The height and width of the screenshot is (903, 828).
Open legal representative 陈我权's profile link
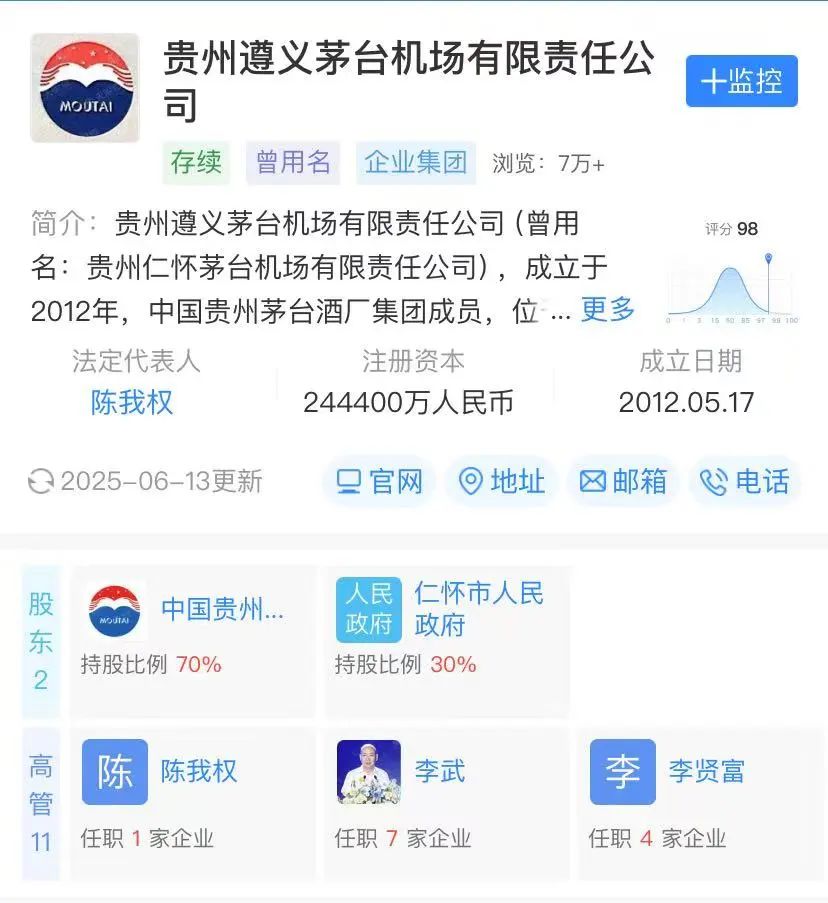[x=132, y=402]
